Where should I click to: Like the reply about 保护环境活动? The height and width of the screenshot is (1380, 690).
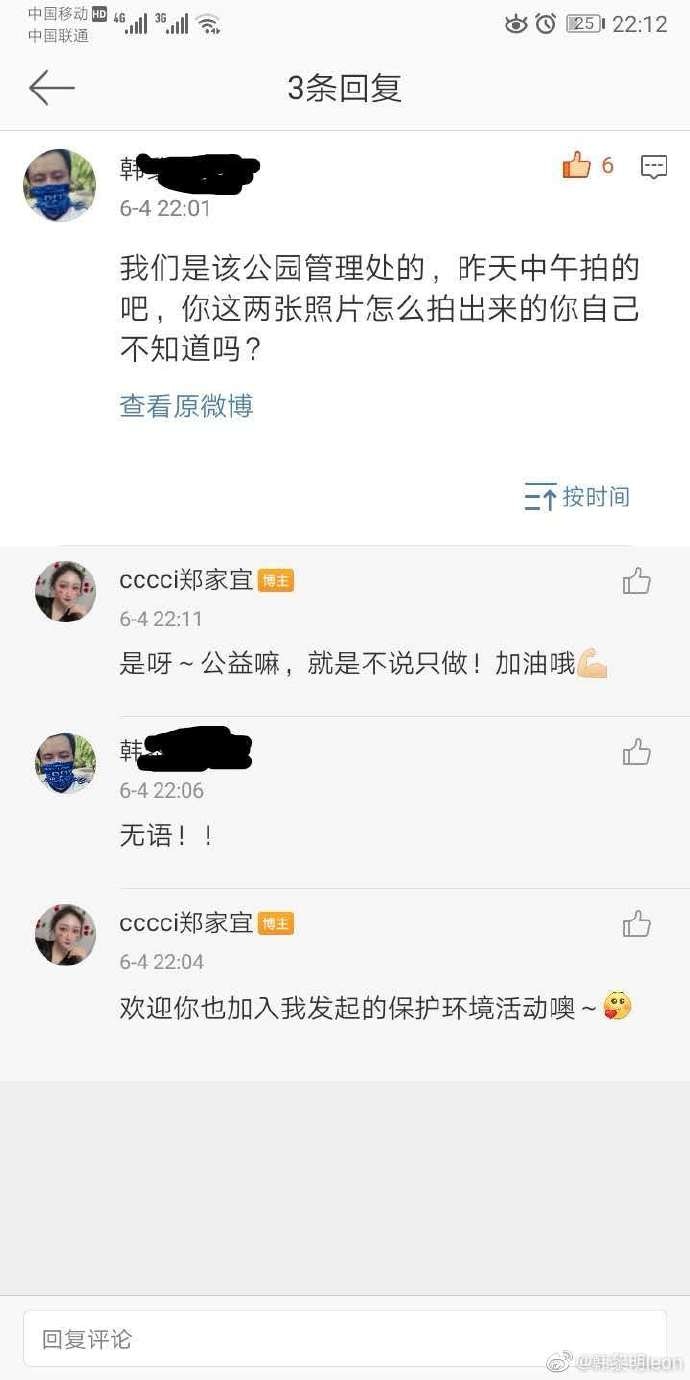pyautogui.click(x=637, y=924)
